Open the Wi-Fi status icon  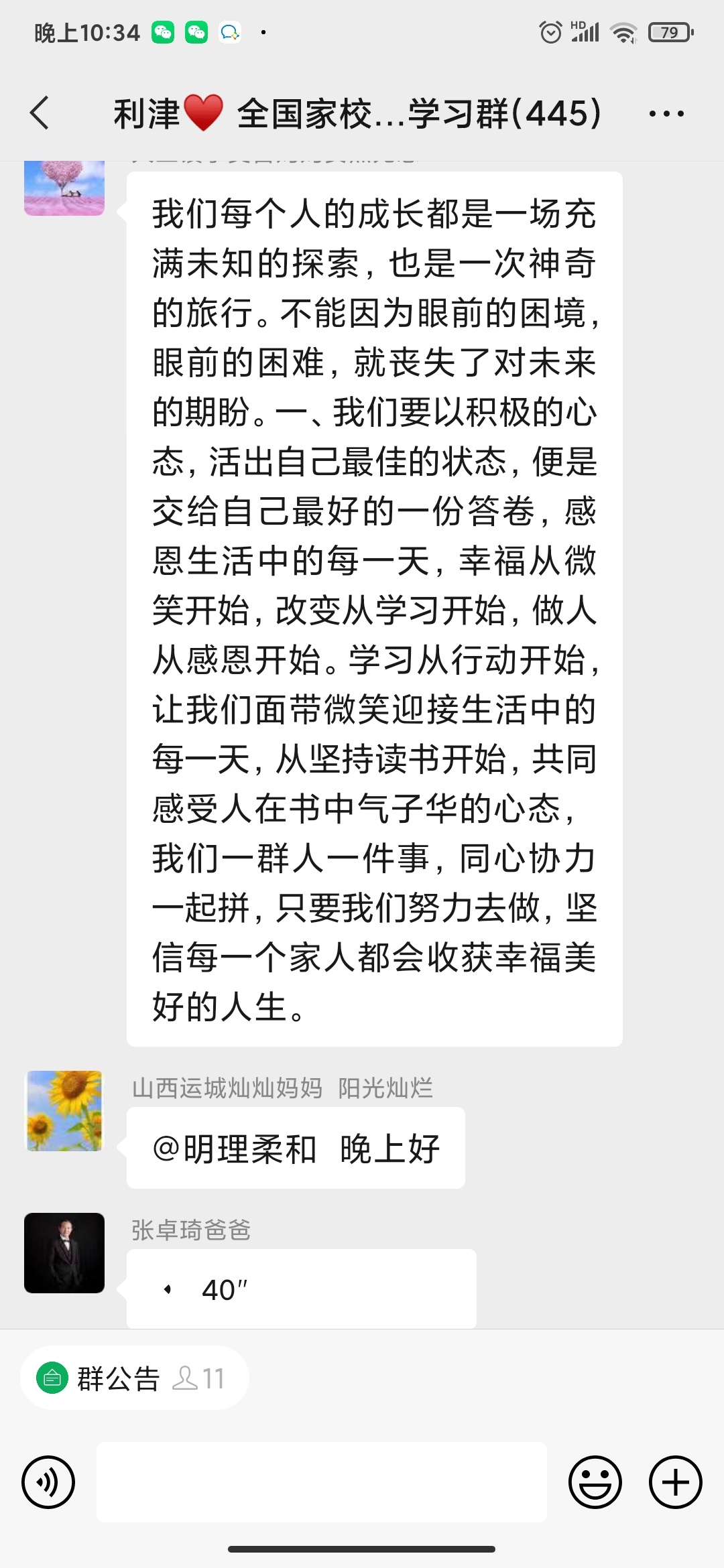click(622, 31)
